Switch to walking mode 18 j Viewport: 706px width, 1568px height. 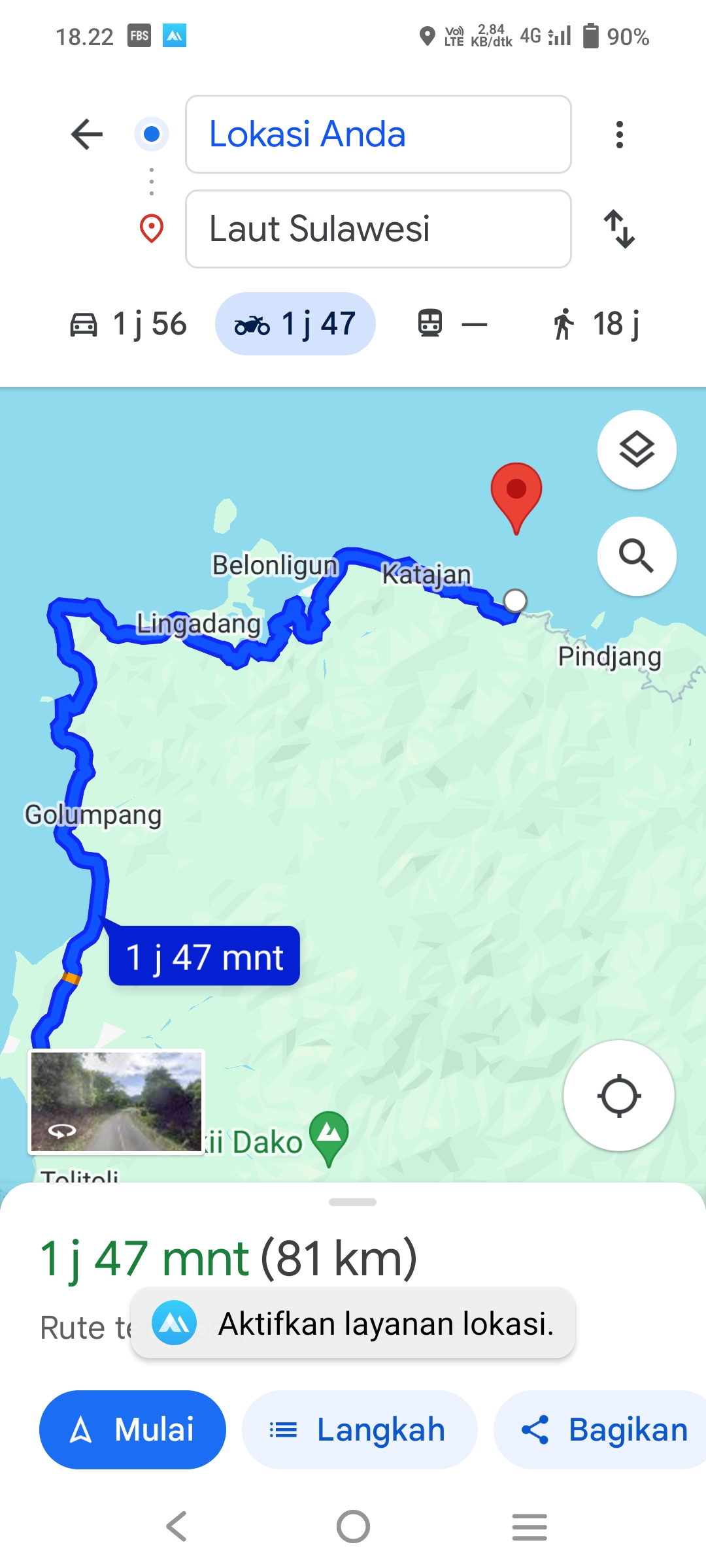point(596,324)
